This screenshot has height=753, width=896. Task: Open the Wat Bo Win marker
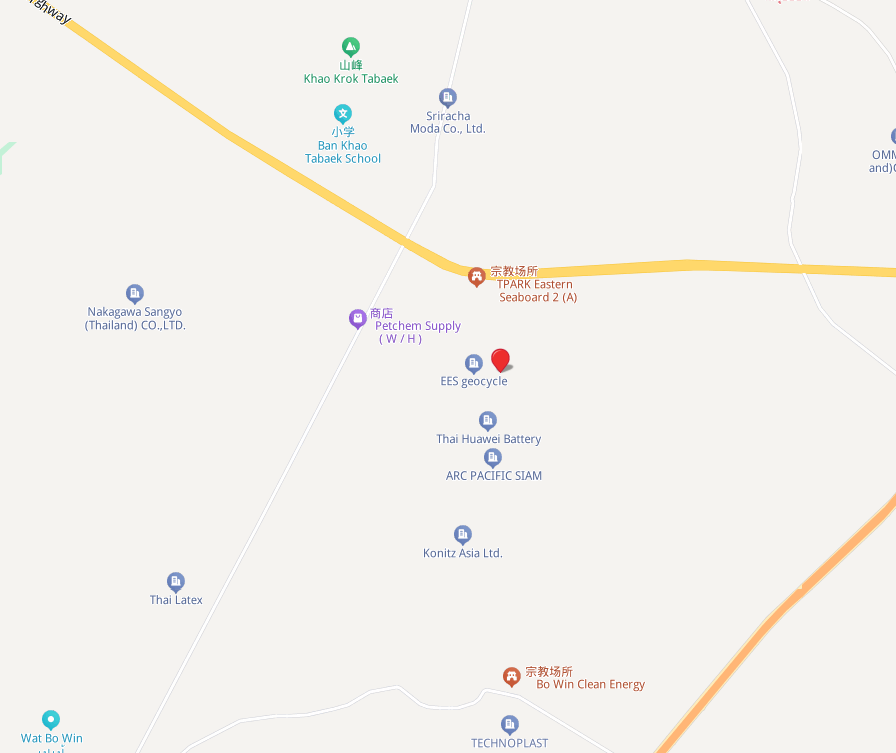[x=51, y=720]
